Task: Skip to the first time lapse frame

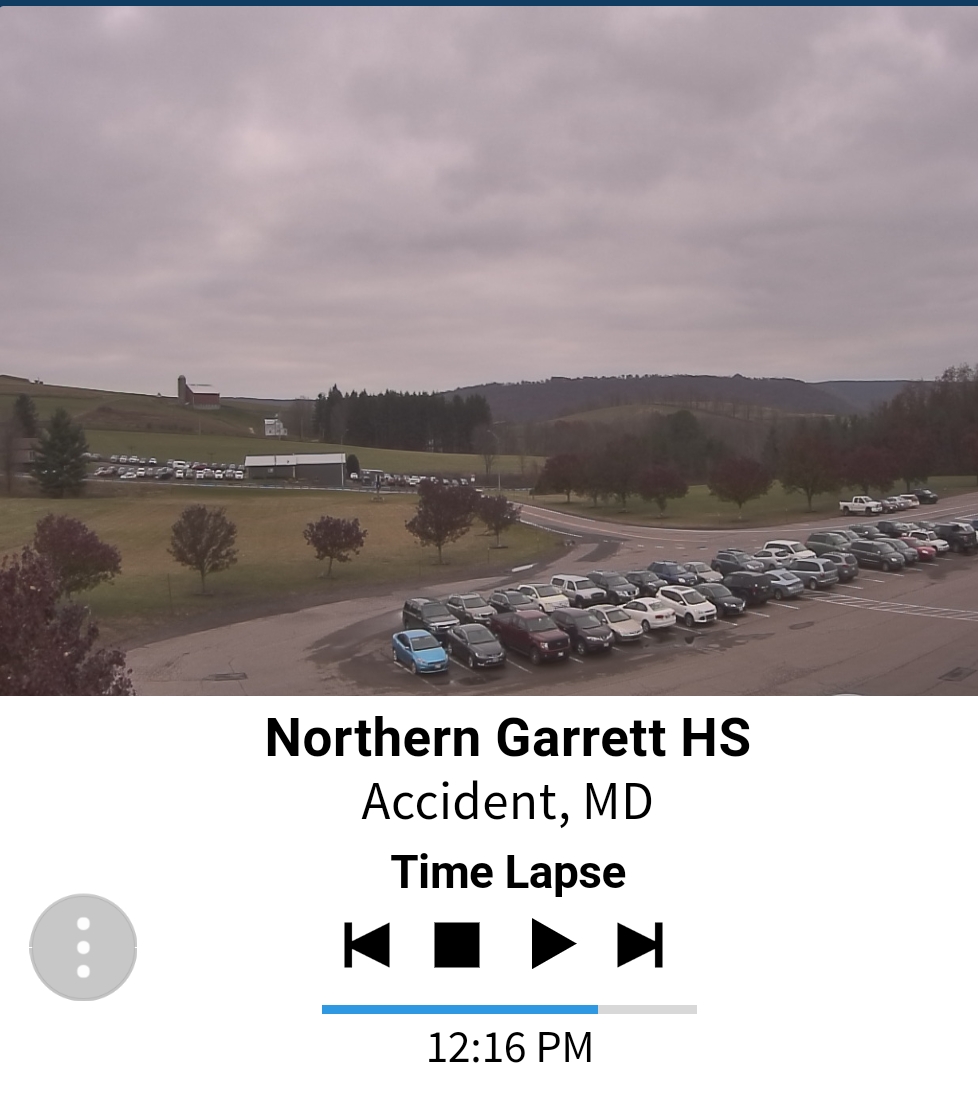Action: click(367, 945)
